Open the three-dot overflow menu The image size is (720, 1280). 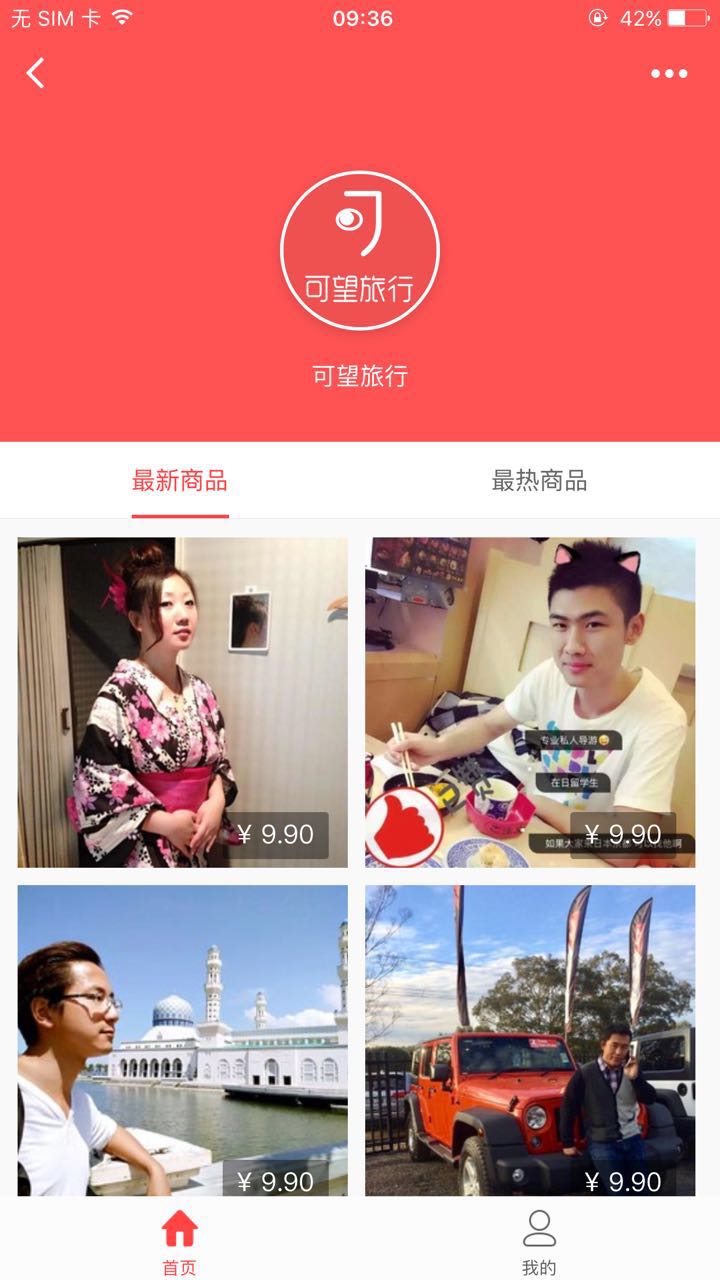click(668, 73)
